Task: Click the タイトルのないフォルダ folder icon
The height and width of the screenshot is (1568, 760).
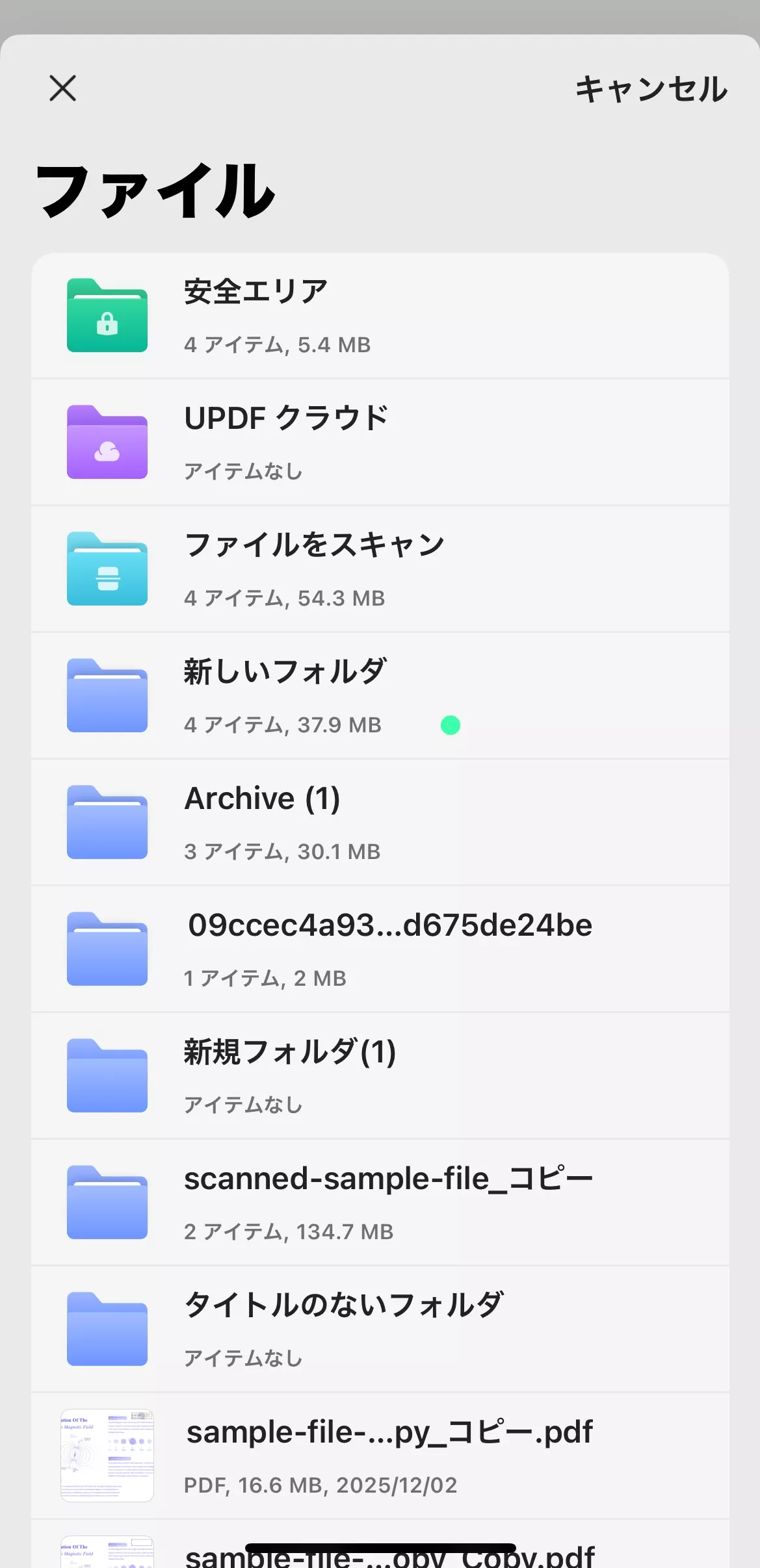Action: pos(107,1327)
